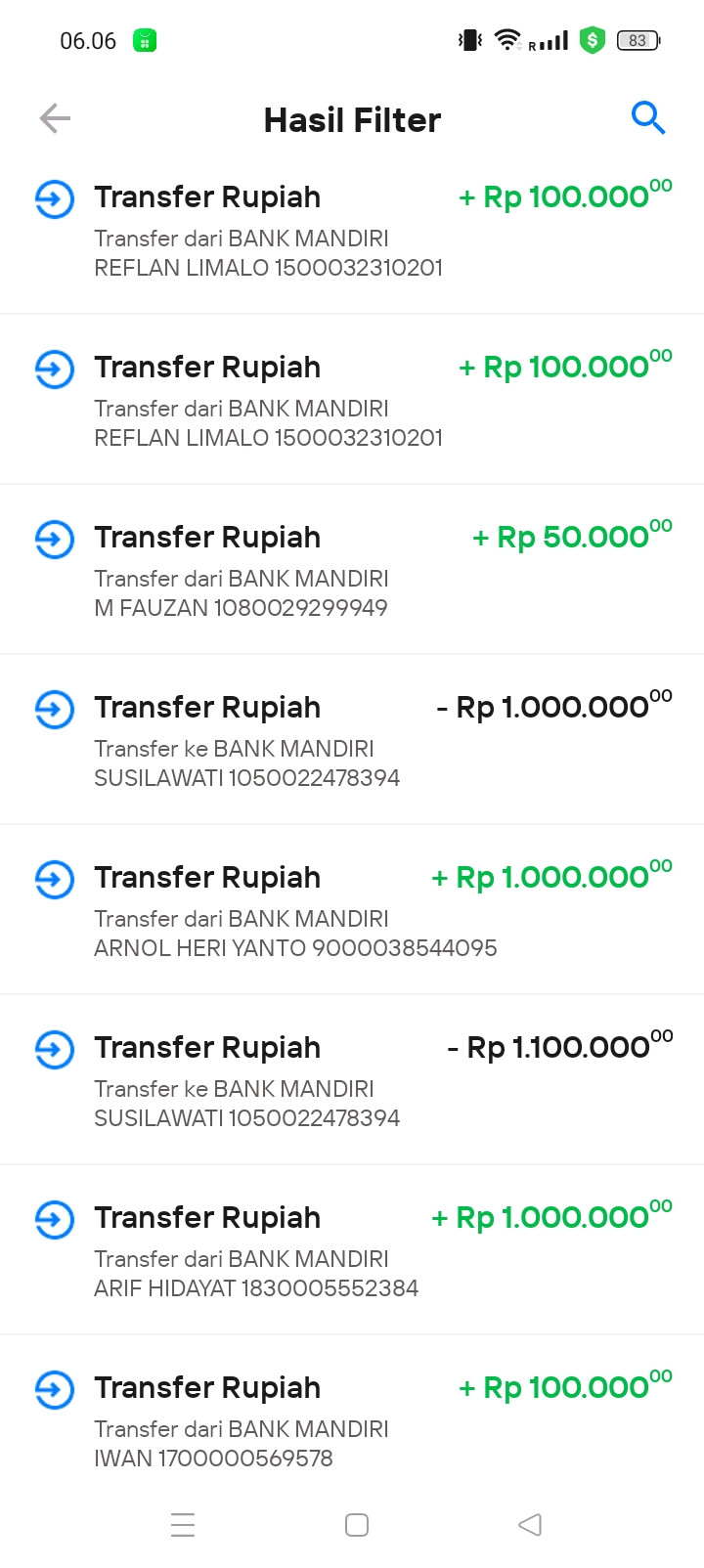The image size is (704, 1568).
Task: Go back from Hasil Filter screen
Action: point(55,119)
